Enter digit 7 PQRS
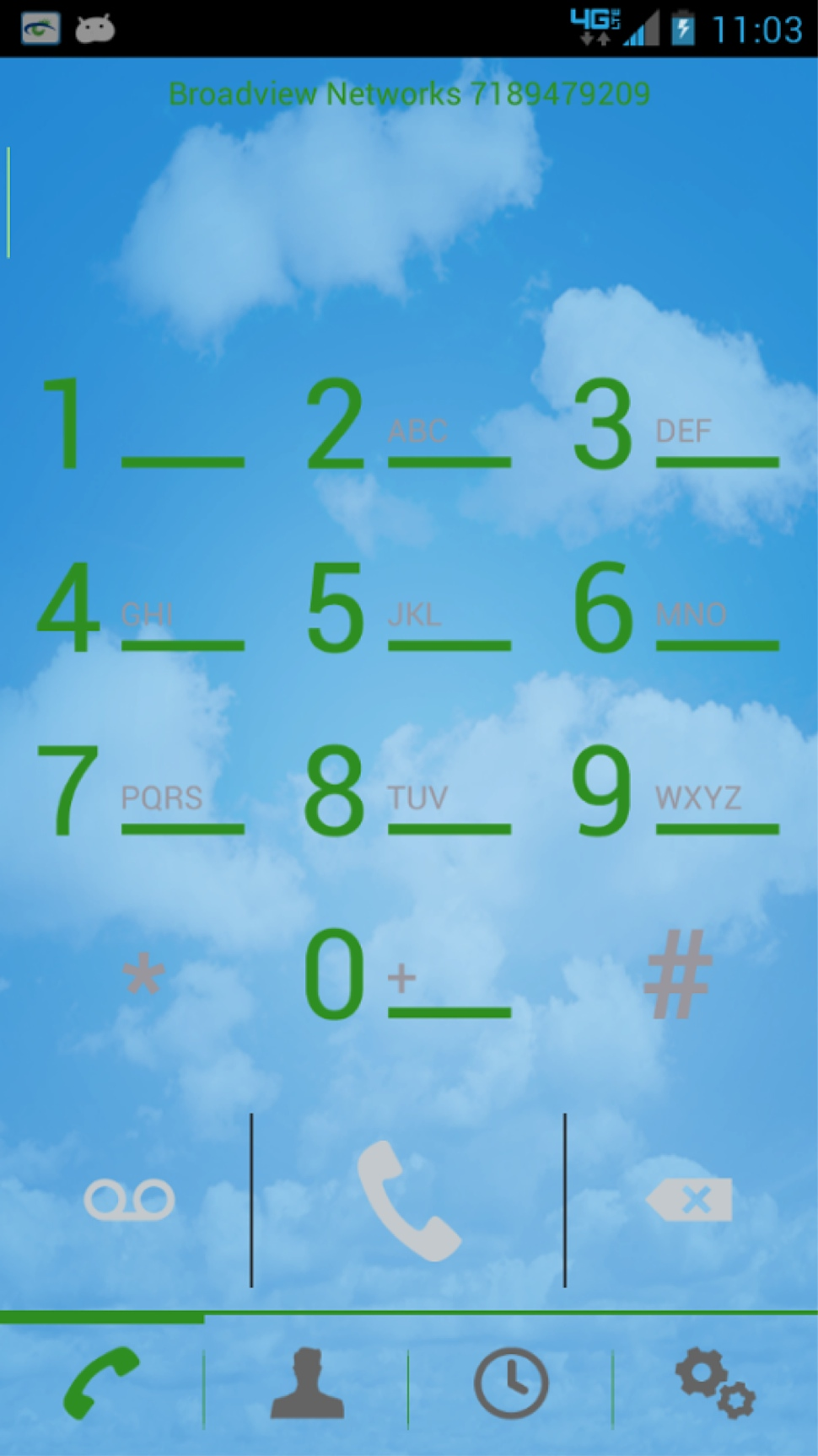 [139, 791]
